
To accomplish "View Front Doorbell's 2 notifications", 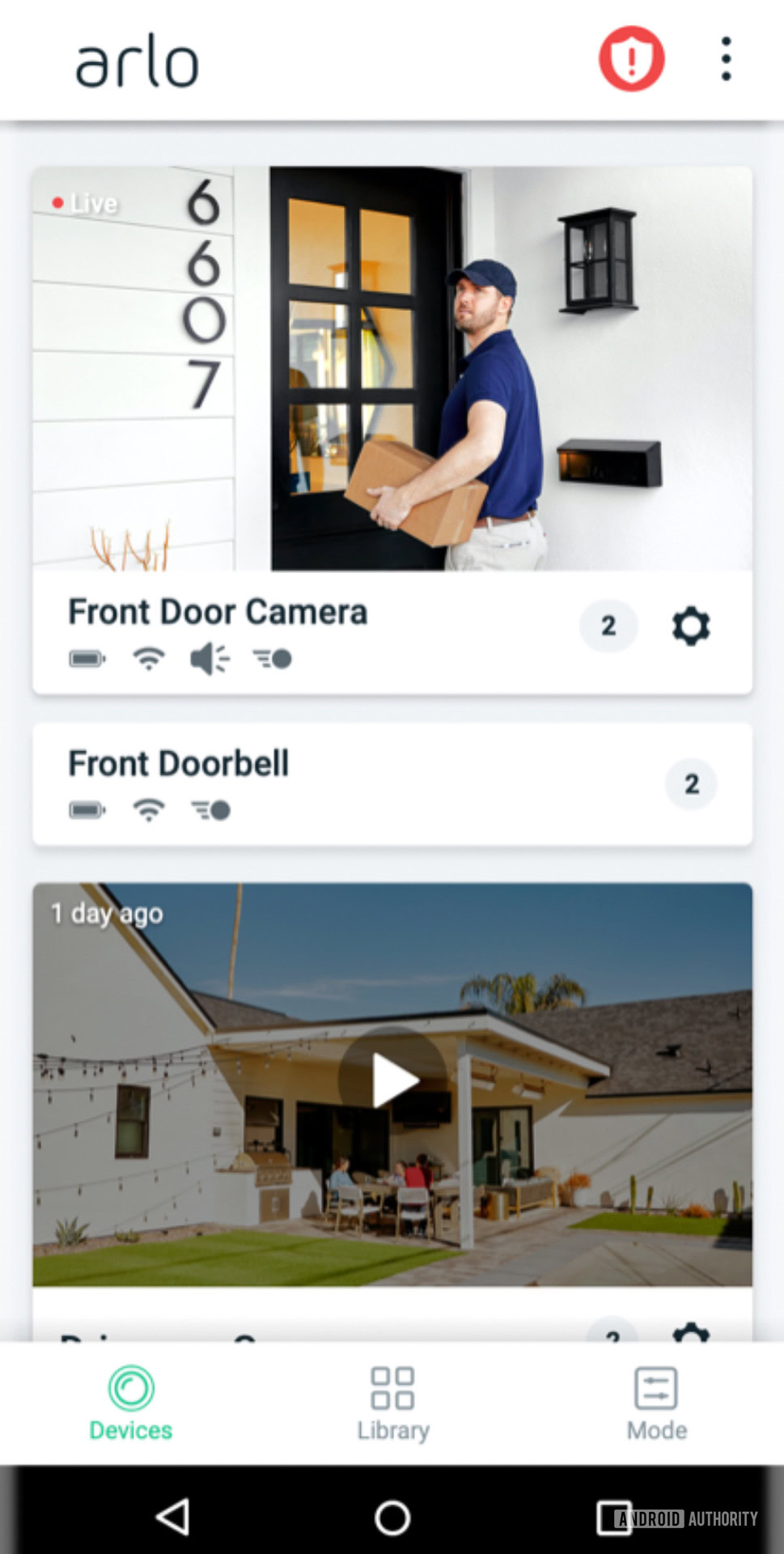I will (x=691, y=783).
